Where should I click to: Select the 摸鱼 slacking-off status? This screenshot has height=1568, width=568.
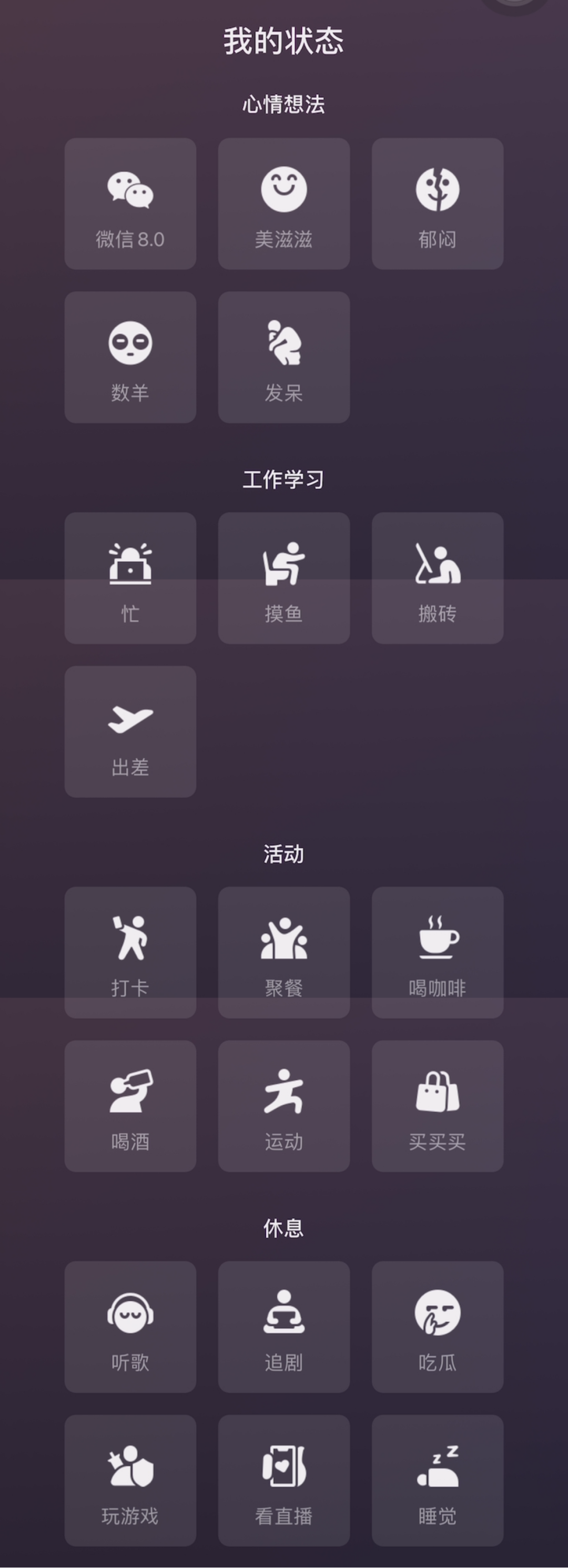(x=283, y=576)
